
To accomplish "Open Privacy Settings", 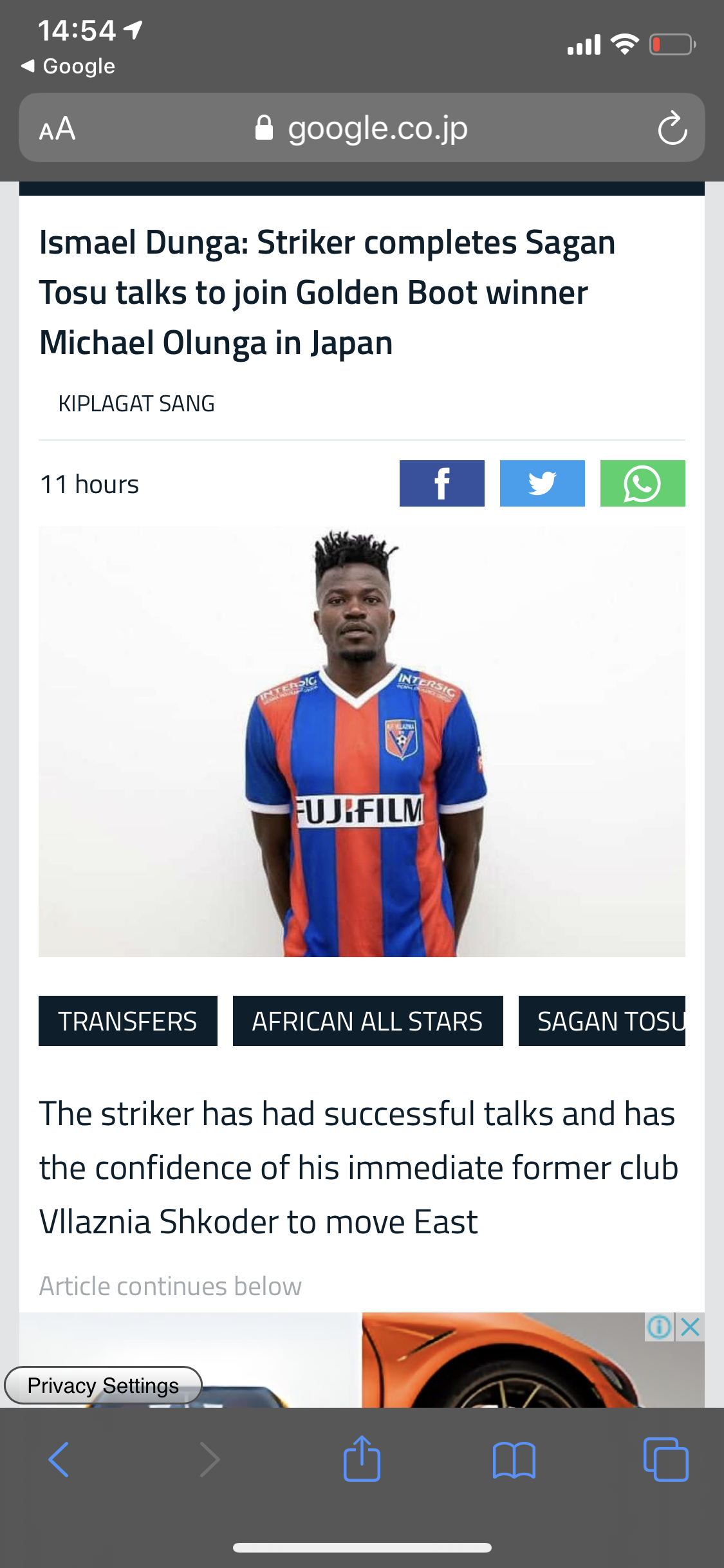I will tap(103, 1385).
